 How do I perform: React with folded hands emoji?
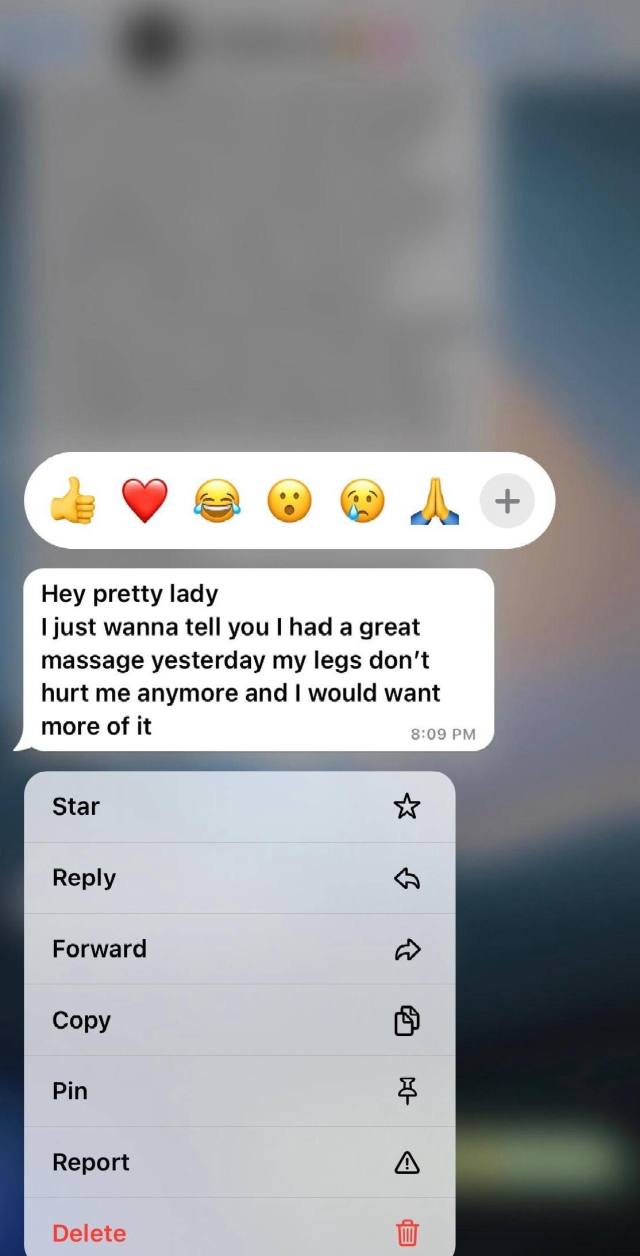(x=435, y=501)
